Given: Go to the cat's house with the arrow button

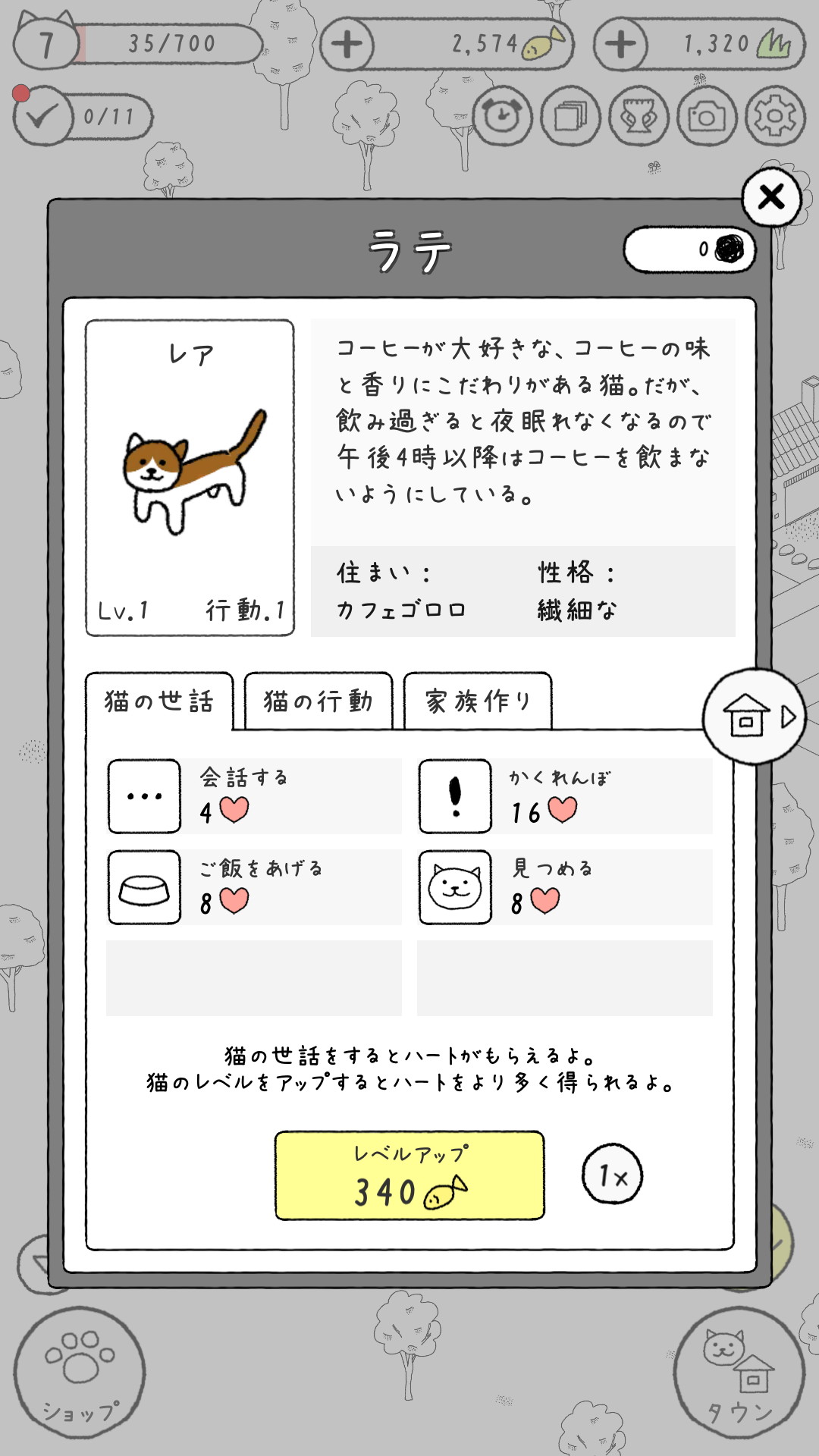Looking at the screenshot, I should pyautogui.click(x=755, y=717).
